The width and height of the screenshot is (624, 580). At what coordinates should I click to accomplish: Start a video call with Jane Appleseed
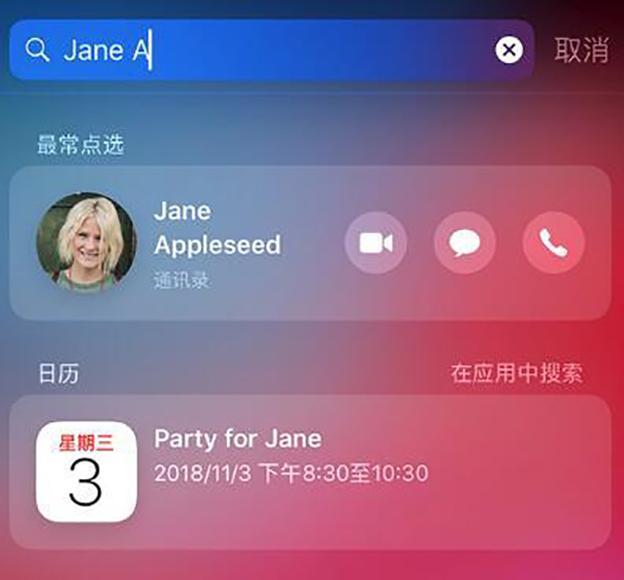[376, 243]
